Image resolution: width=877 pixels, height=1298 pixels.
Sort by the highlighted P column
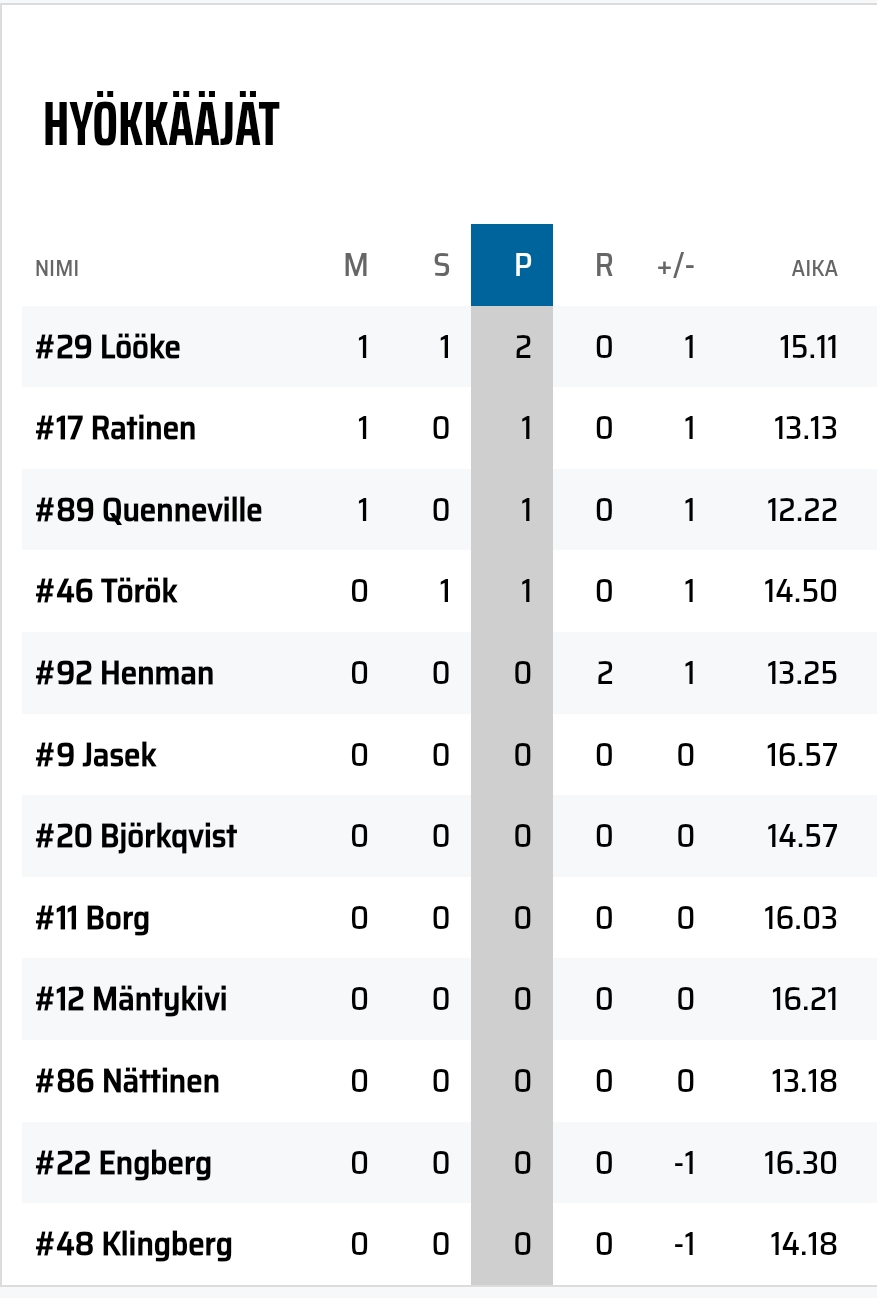(x=522, y=266)
